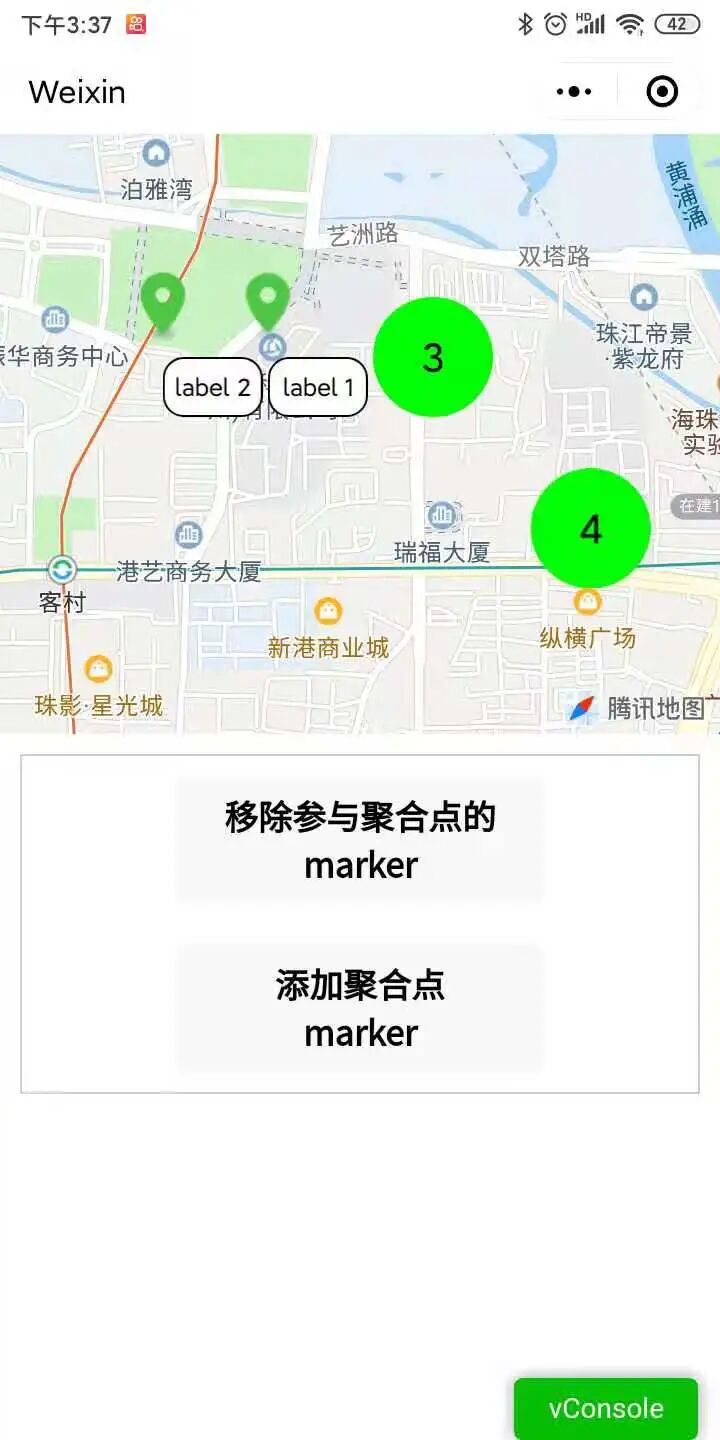Tap the label 1 callout bubble
Viewport: 720px width, 1440px height.
318,387
